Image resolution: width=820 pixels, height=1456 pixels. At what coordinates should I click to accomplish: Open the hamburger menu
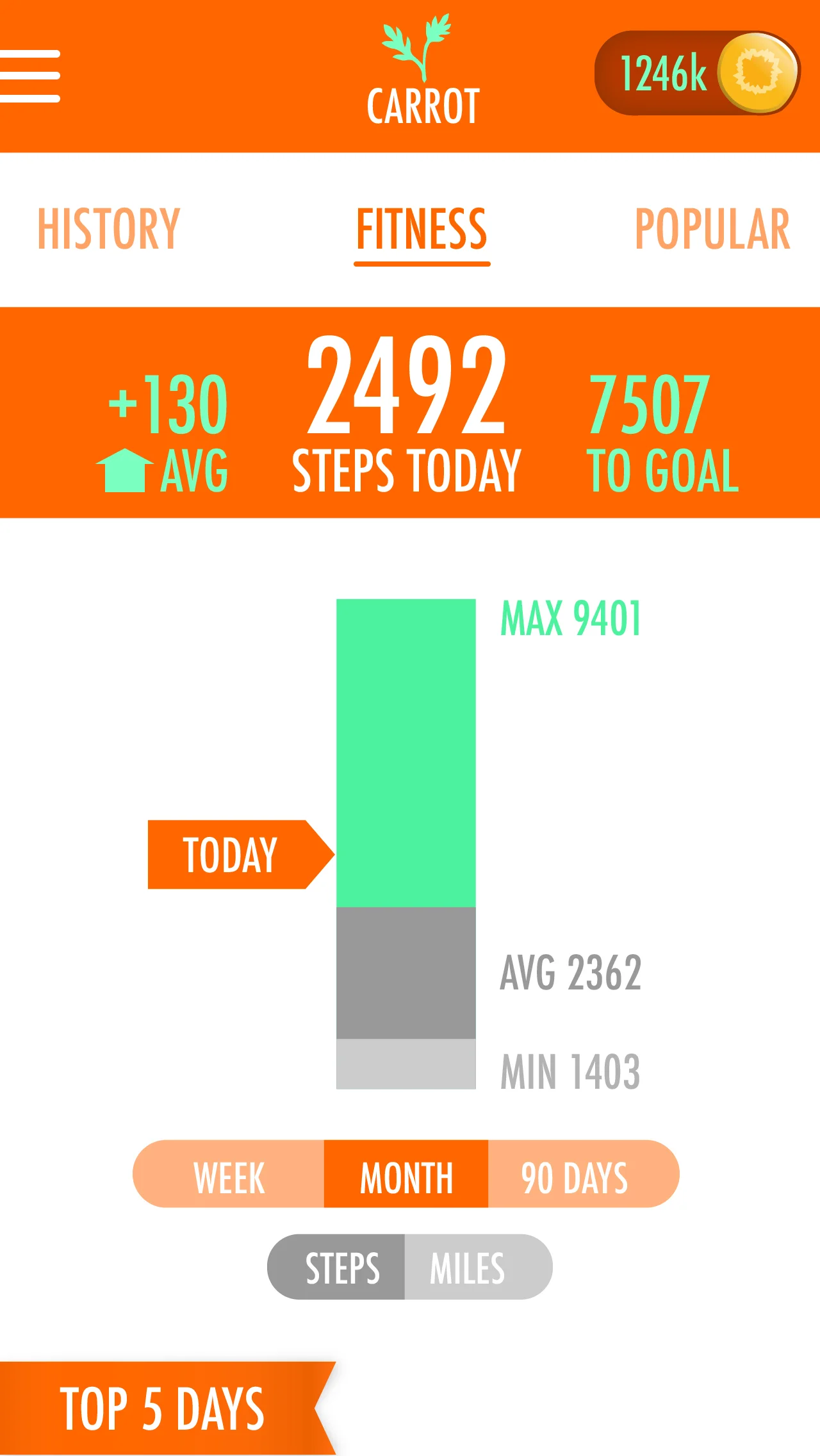[29, 76]
